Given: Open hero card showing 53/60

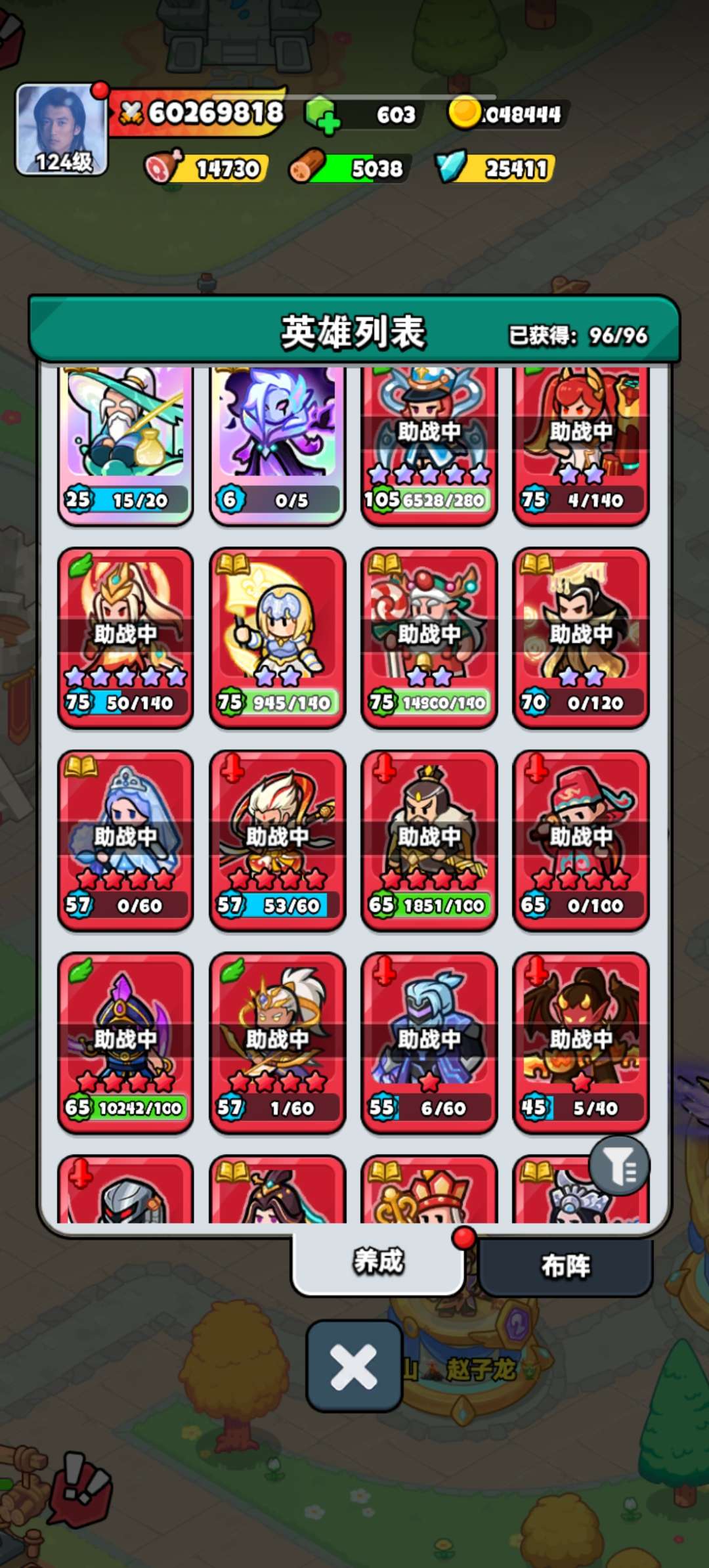Looking at the screenshot, I should tap(277, 839).
